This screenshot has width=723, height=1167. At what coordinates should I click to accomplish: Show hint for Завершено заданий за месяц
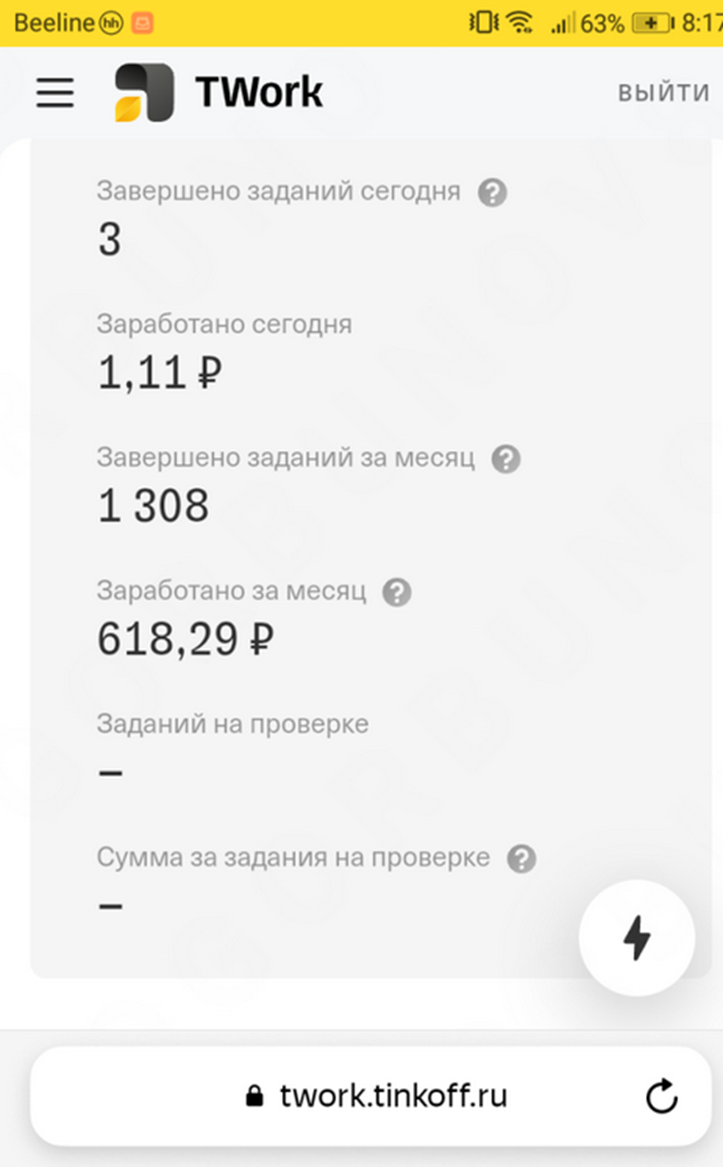(x=507, y=459)
